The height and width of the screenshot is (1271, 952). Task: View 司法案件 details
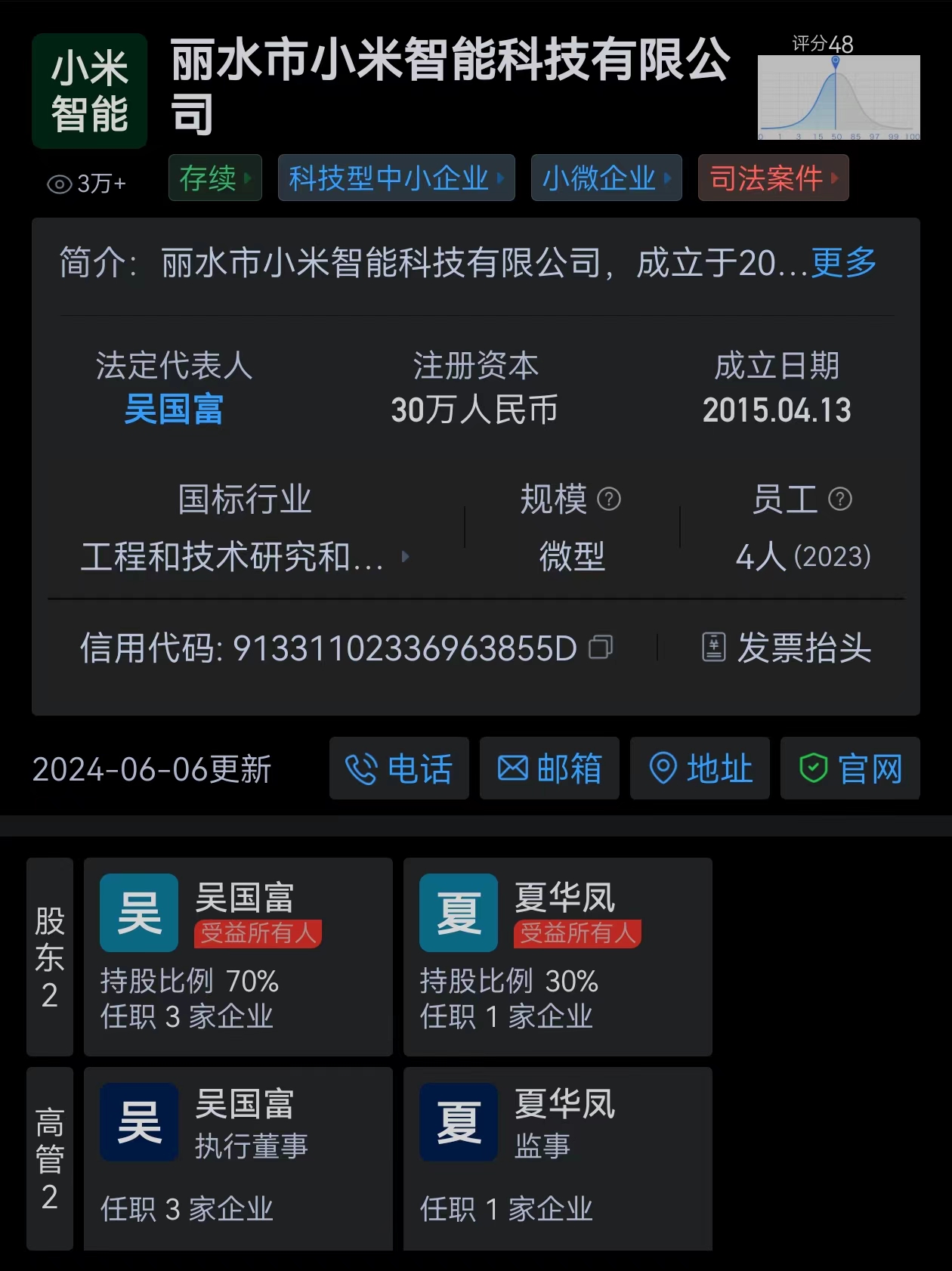coord(773,178)
